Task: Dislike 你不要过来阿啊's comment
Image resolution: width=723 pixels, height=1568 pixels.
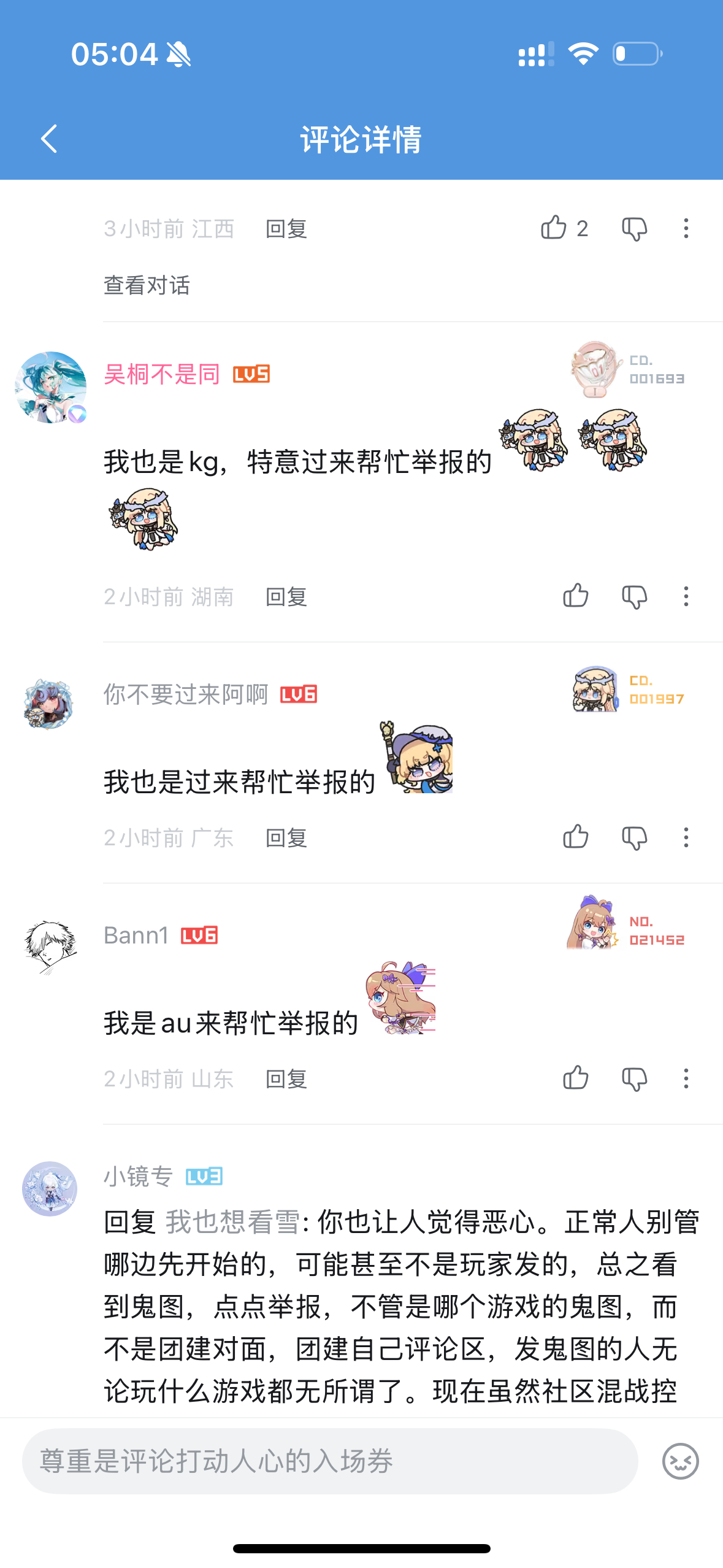Action: coord(634,837)
